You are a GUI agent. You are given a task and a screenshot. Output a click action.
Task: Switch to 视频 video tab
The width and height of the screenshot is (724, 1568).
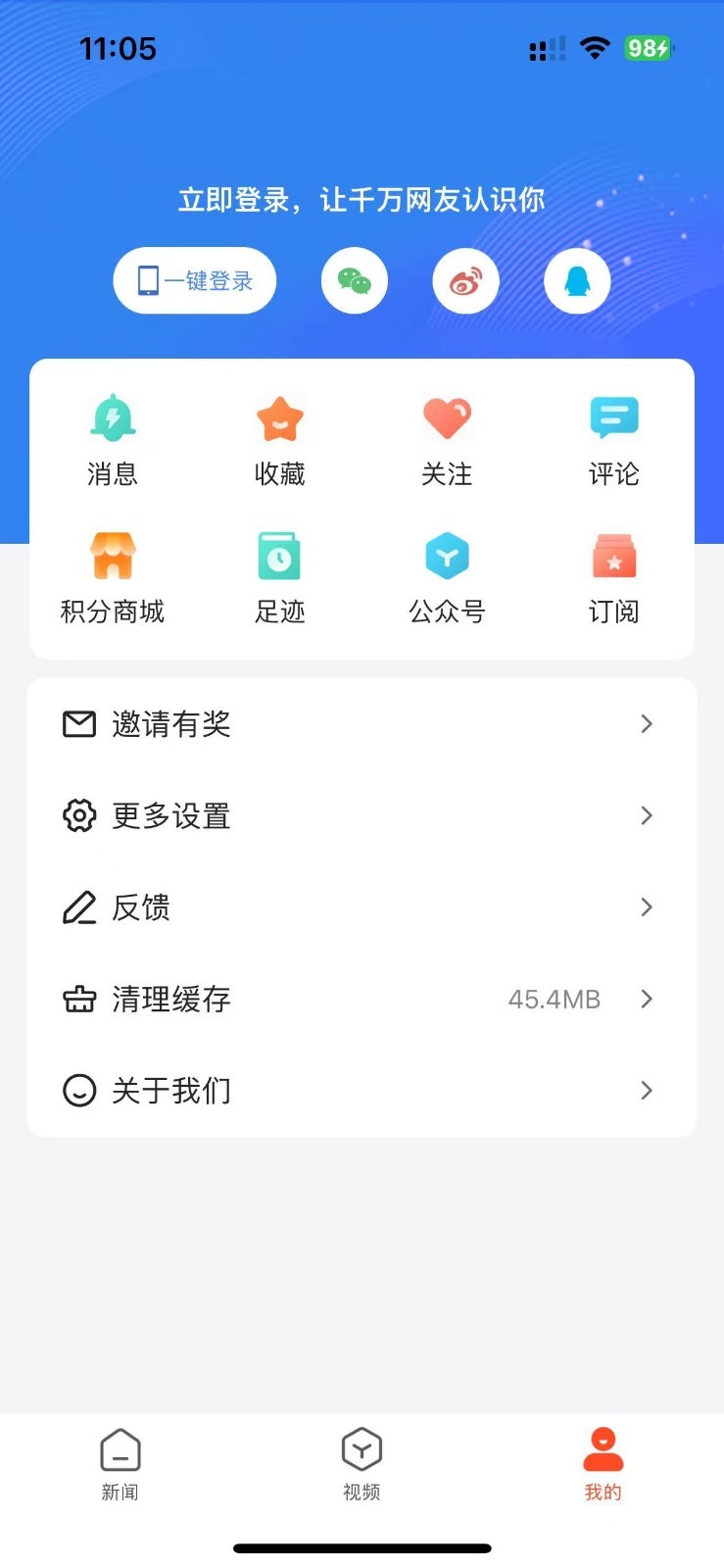[x=362, y=1462]
